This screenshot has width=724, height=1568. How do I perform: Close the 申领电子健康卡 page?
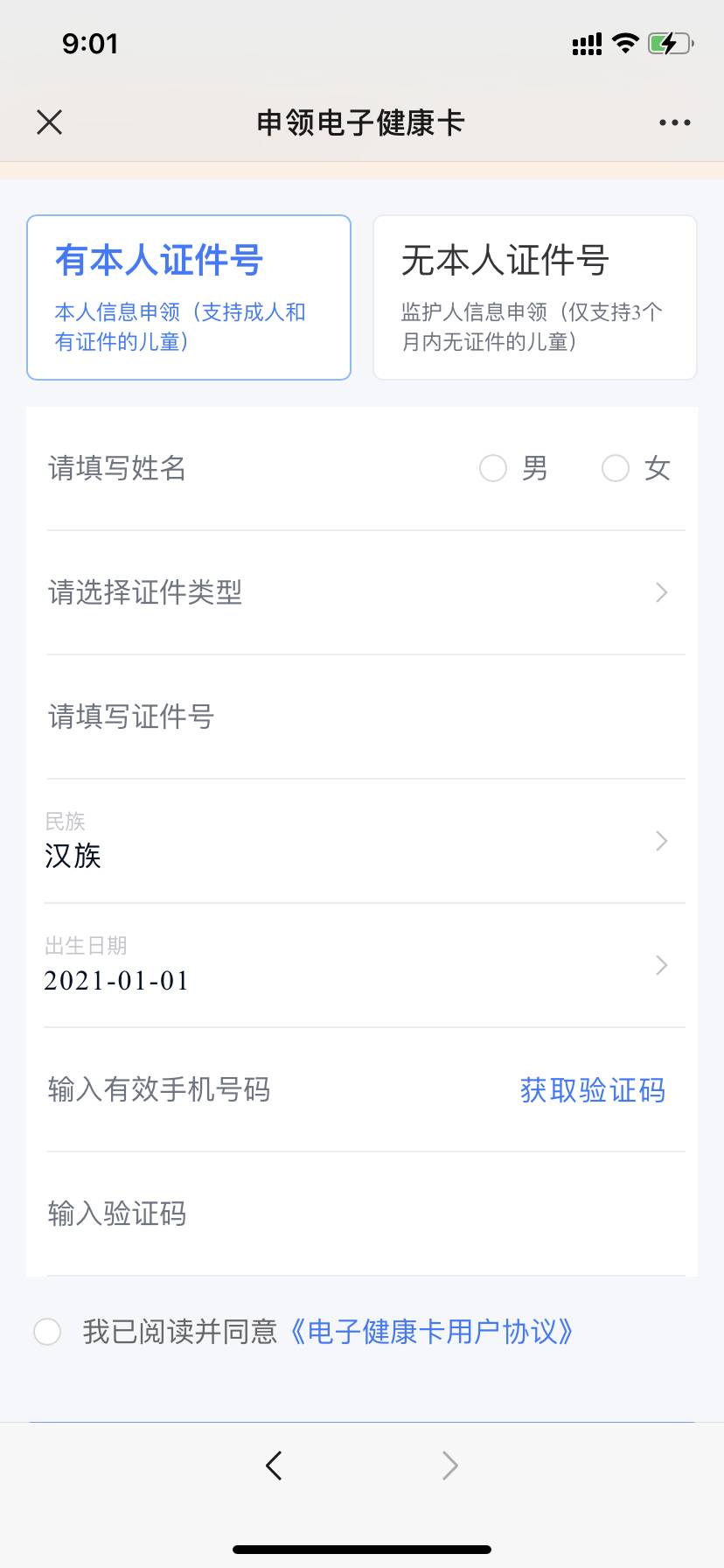(x=50, y=122)
